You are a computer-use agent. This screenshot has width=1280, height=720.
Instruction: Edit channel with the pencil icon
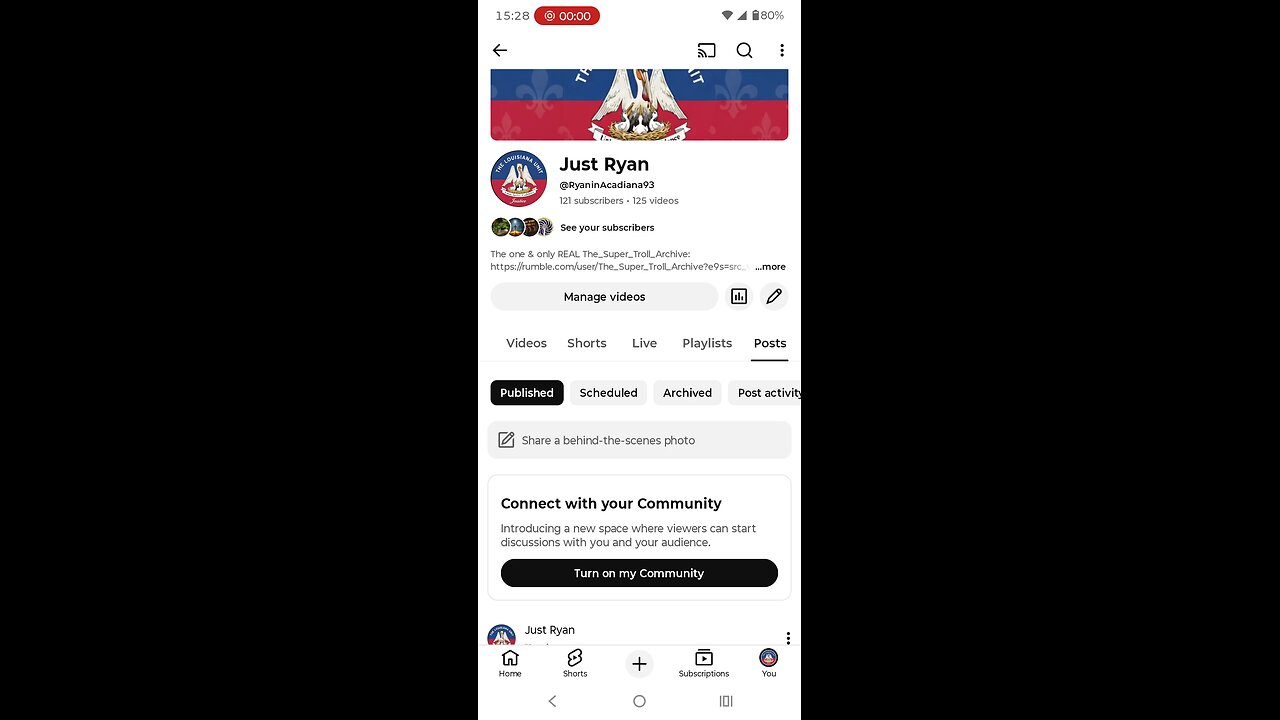[x=774, y=297]
